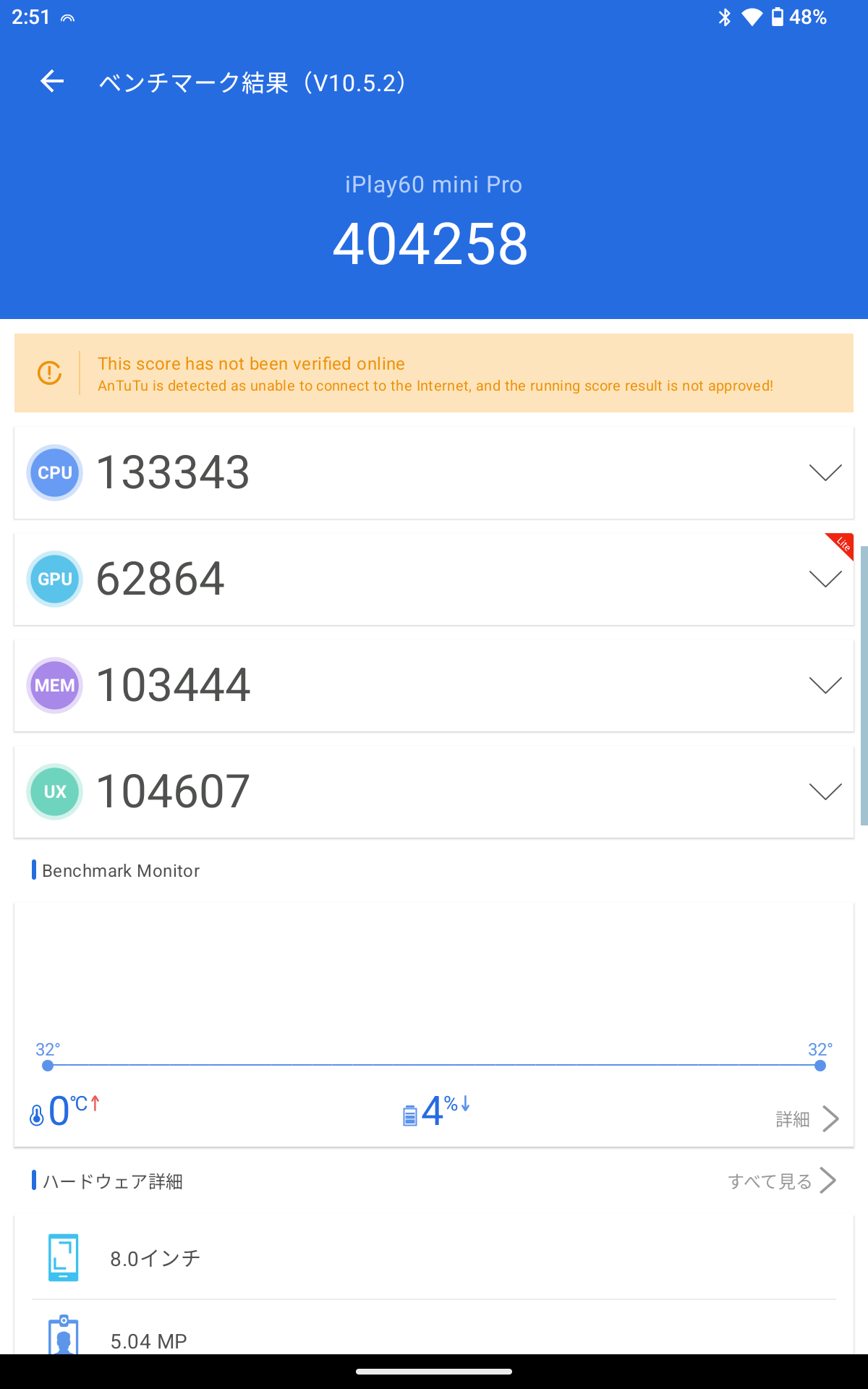This screenshot has width=868, height=1389.
Task: Open すべて見る for hardware details
Action: pyautogui.click(x=782, y=1181)
